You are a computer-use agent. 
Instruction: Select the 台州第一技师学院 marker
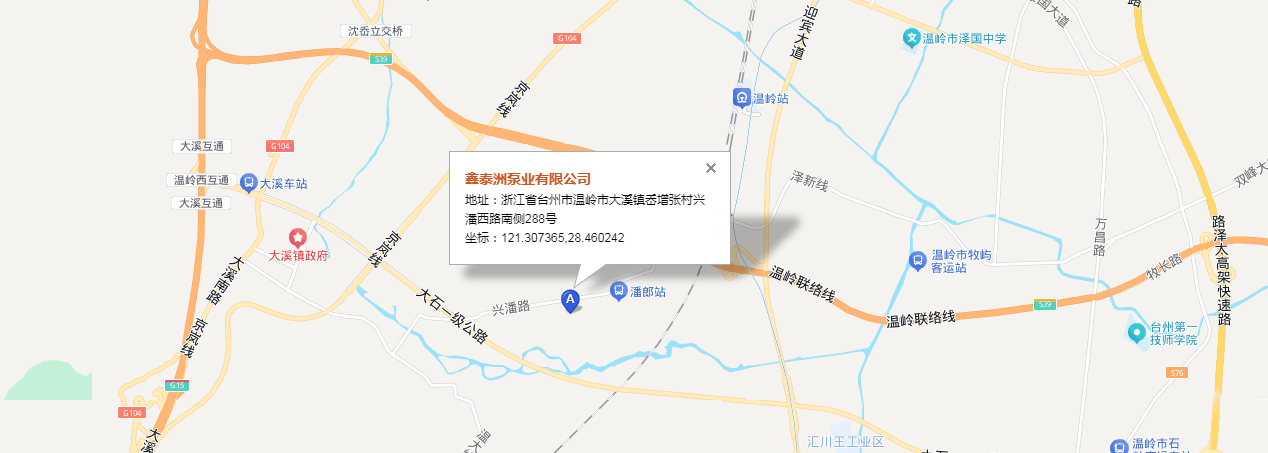(1136, 332)
